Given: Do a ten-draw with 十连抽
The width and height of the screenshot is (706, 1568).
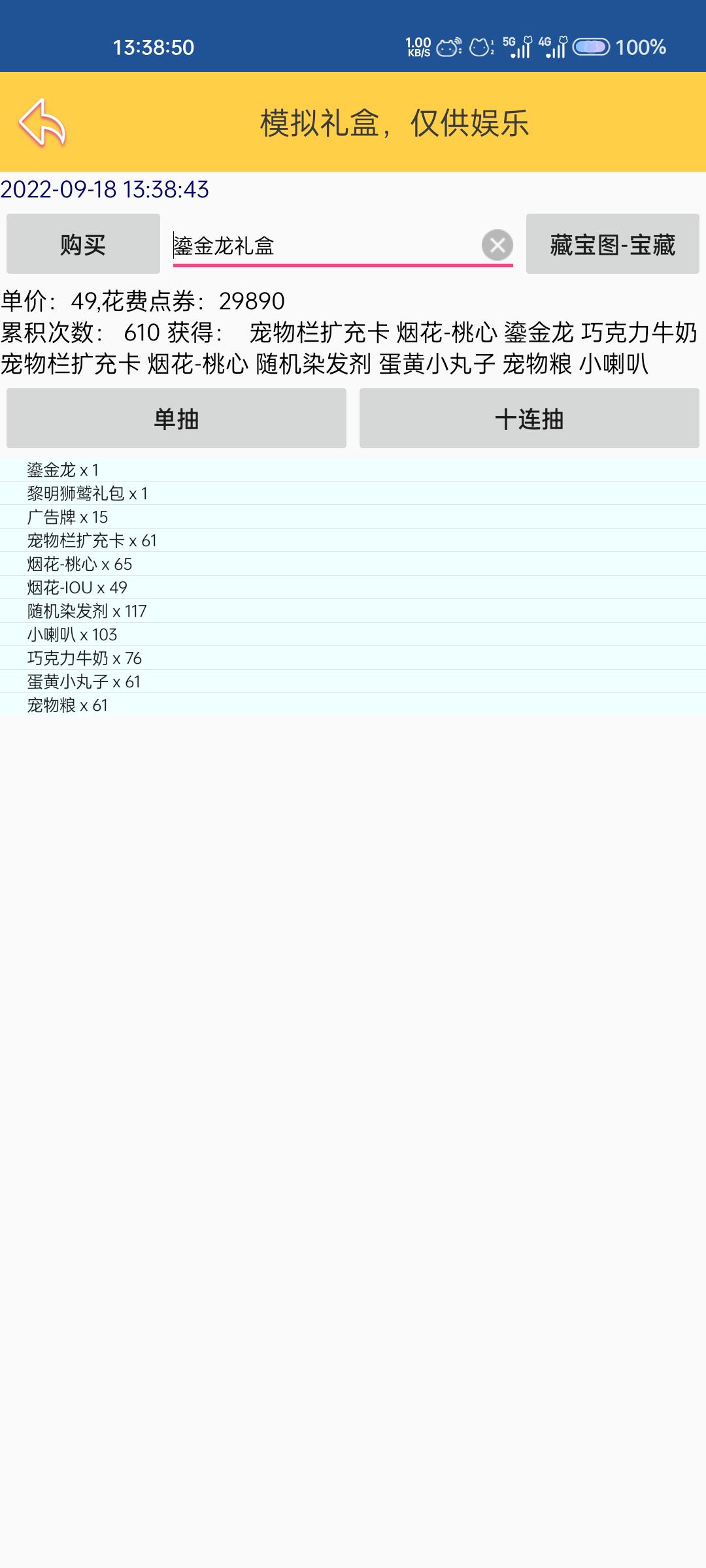Looking at the screenshot, I should [529, 418].
